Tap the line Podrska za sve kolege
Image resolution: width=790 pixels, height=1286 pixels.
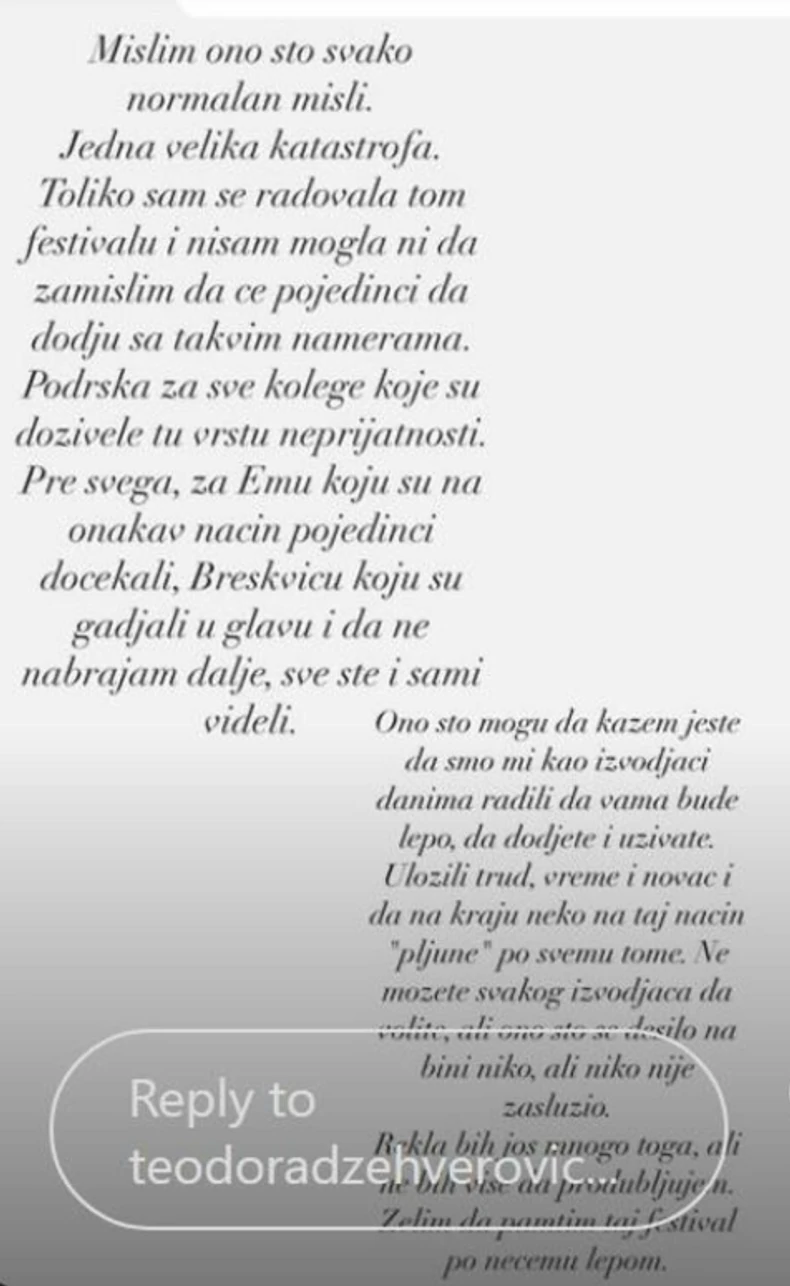252,390
